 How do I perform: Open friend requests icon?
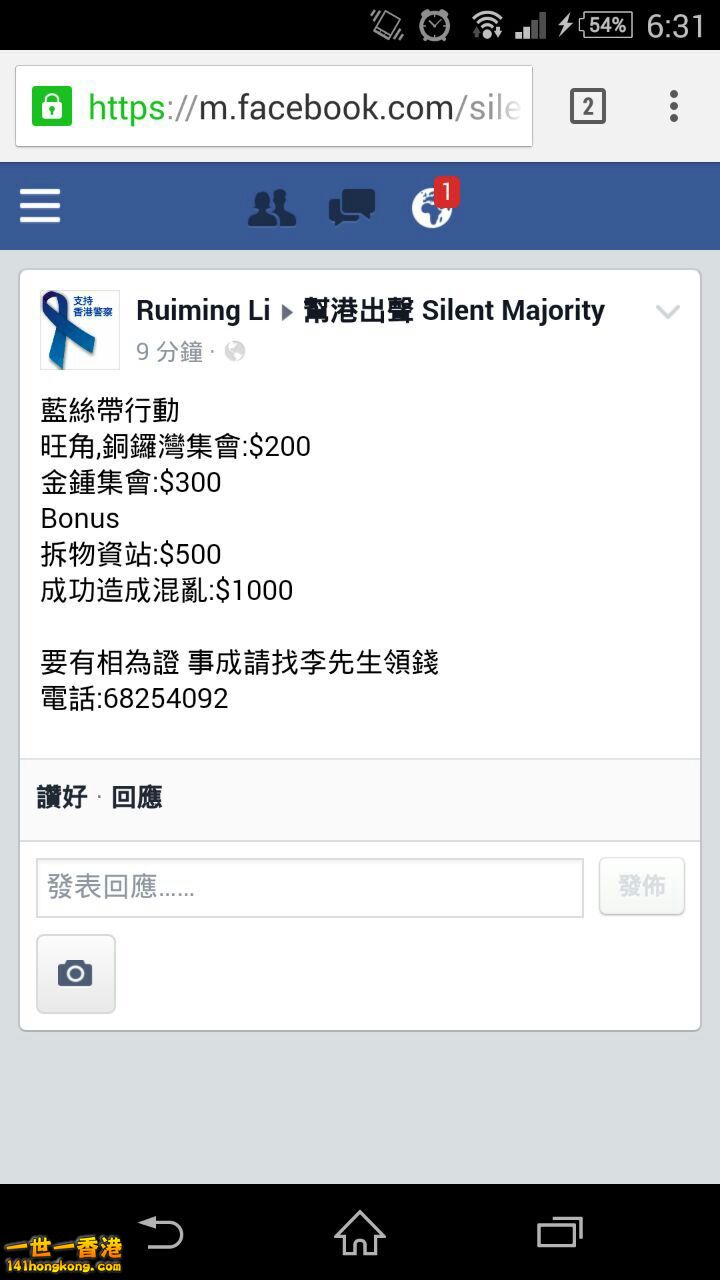[x=272, y=207]
